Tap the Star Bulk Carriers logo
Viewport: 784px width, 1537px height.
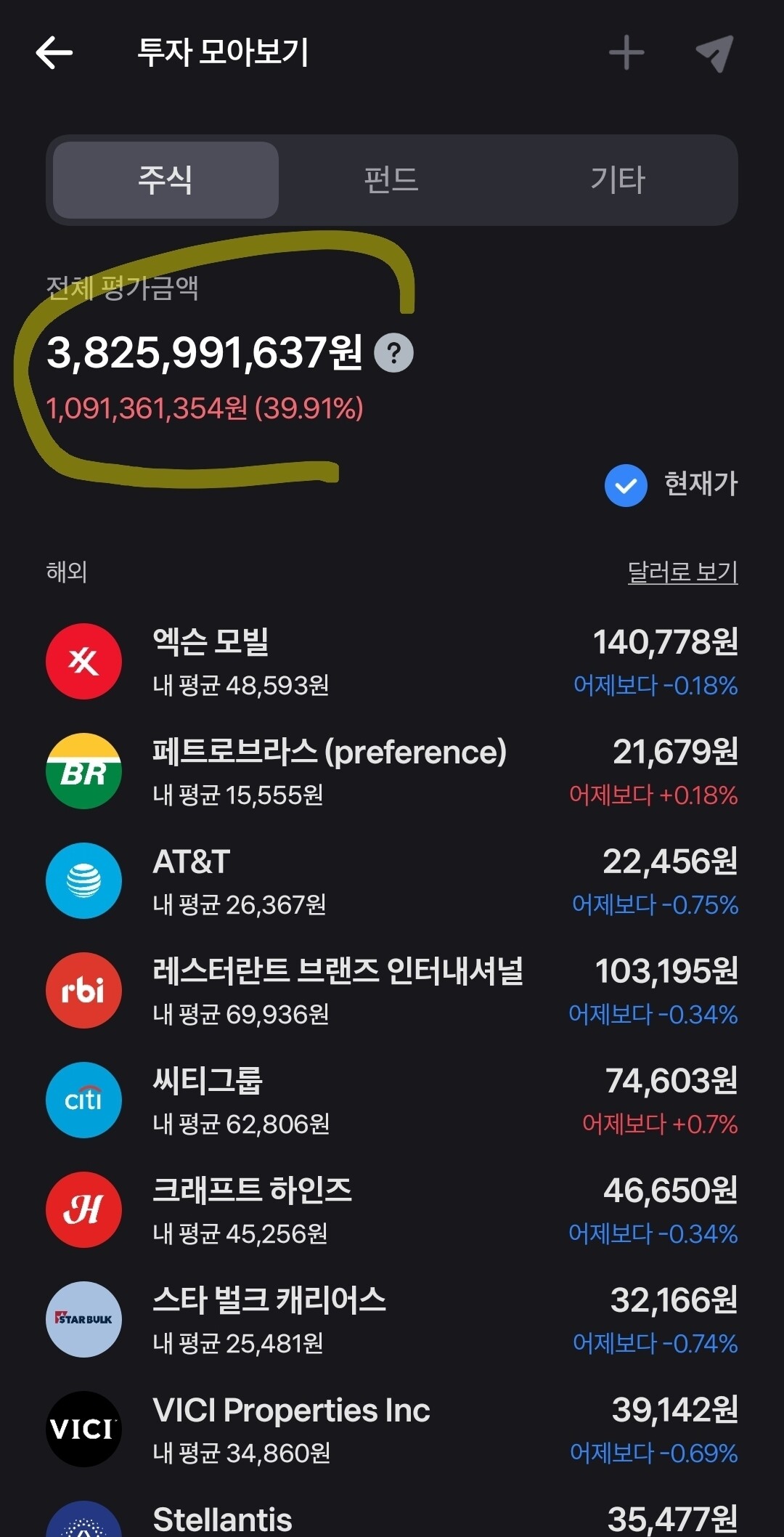pos(83,1320)
